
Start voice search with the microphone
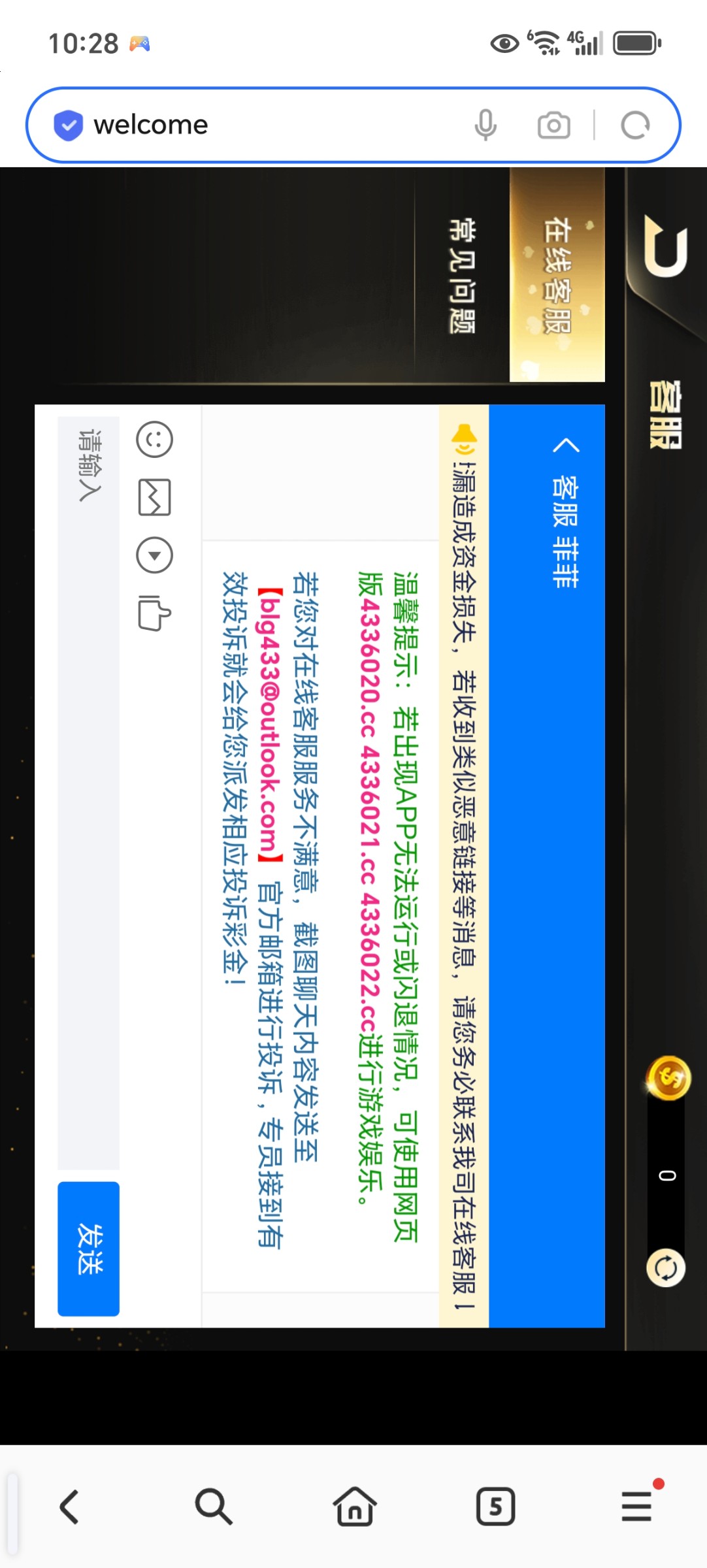485,125
